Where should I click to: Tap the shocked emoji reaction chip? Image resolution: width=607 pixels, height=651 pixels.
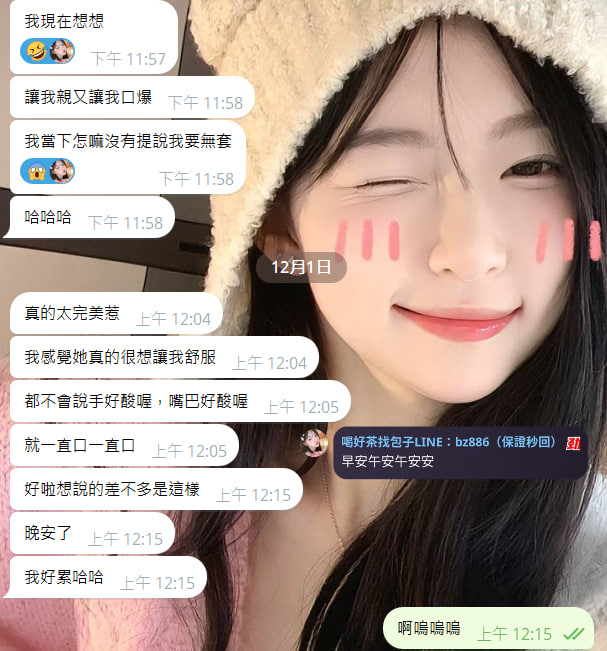pos(46,171)
